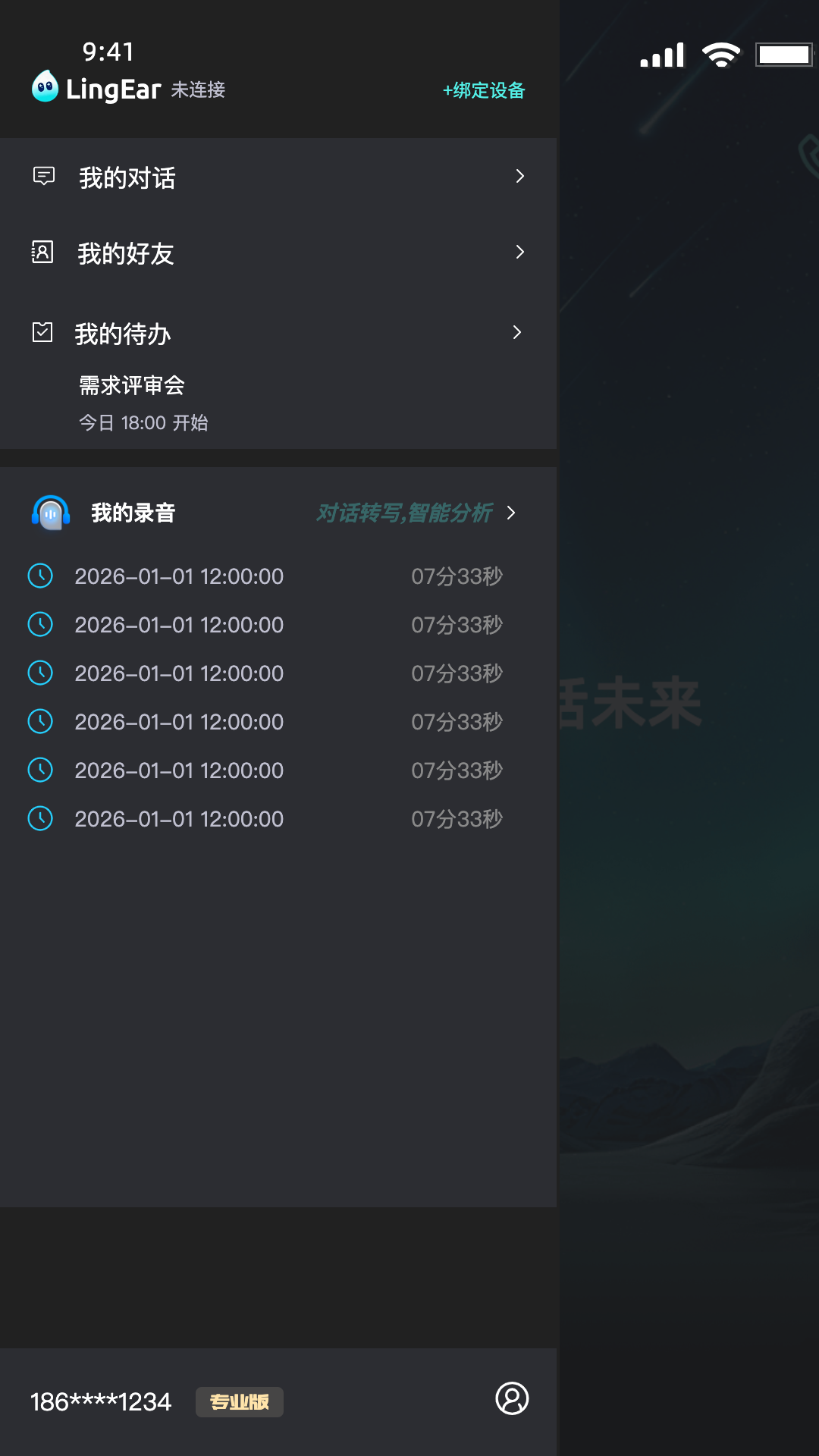Open the profile icon beside 专业版
The image size is (819, 1456).
point(512,1398)
